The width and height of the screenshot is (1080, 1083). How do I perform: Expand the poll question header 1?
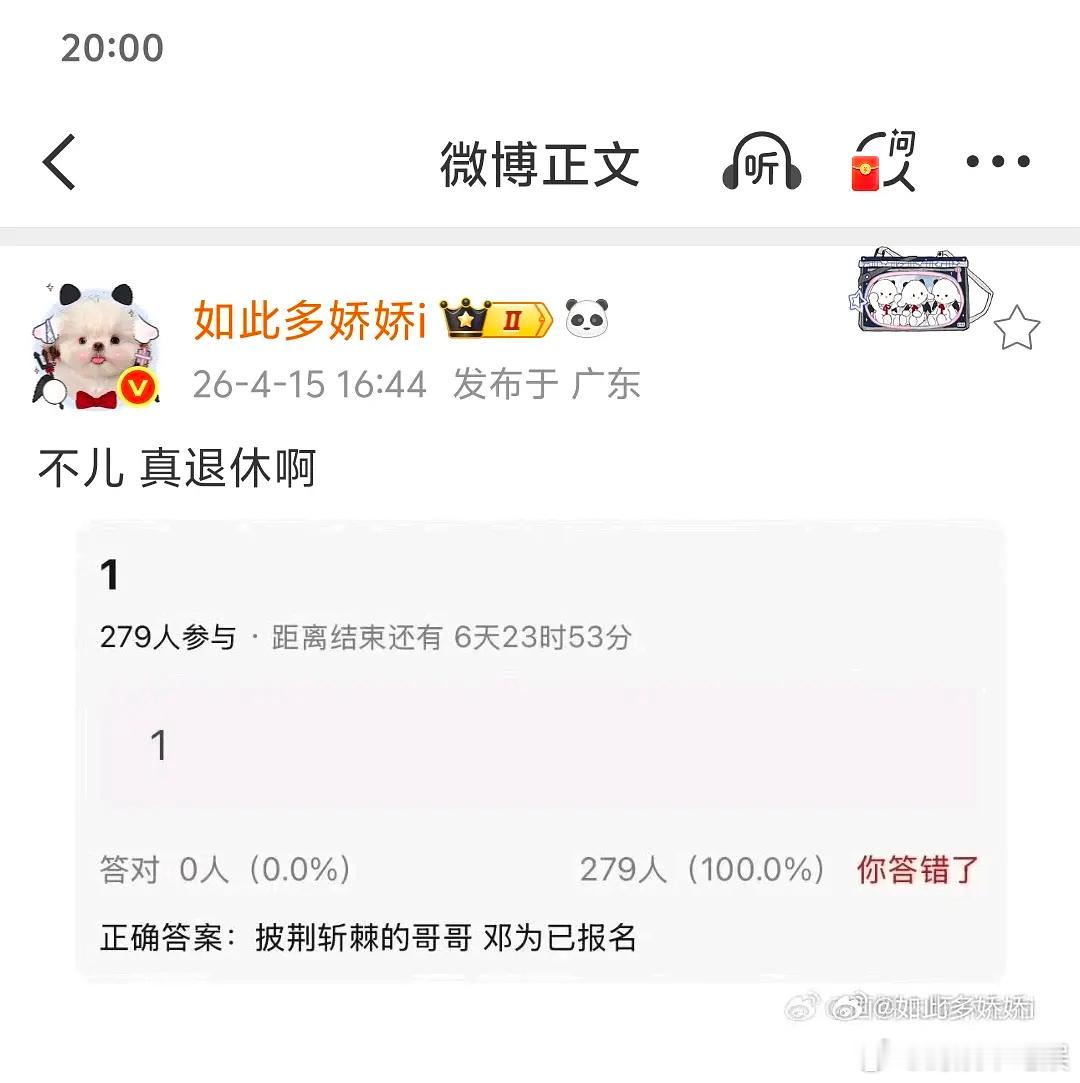pos(110,576)
